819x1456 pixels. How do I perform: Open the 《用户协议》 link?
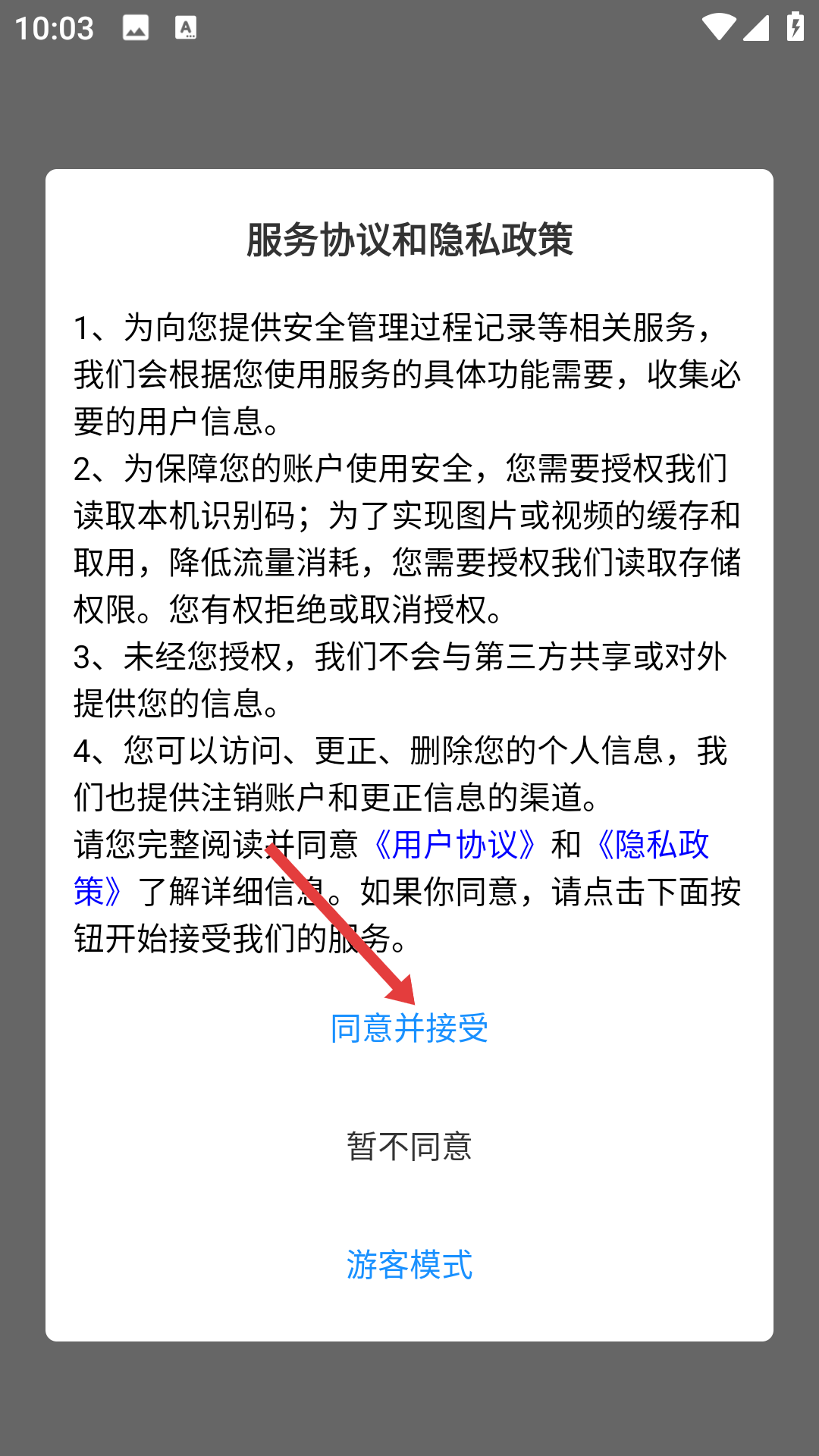pos(455,845)
